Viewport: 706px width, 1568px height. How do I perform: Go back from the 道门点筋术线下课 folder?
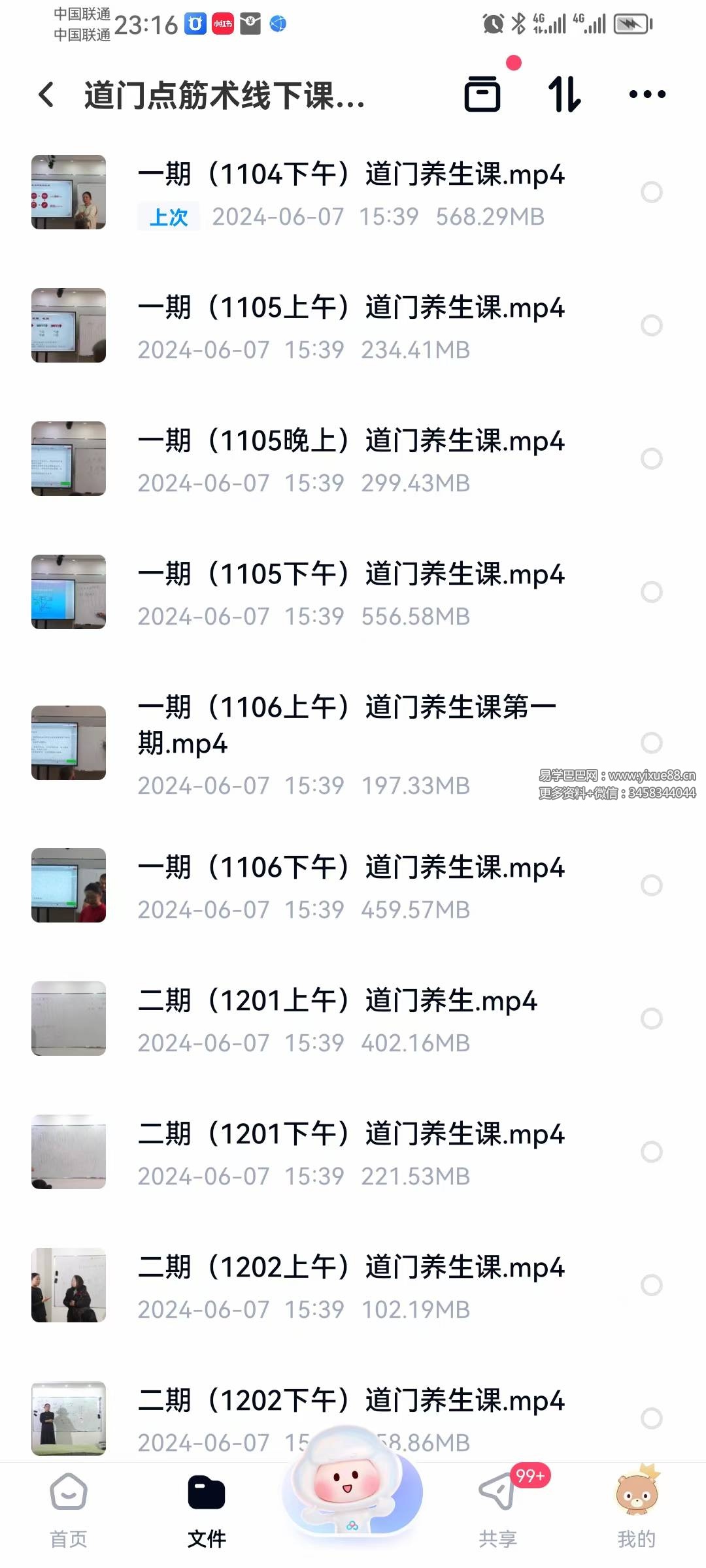pyautogui.click(x=47, y=95)
